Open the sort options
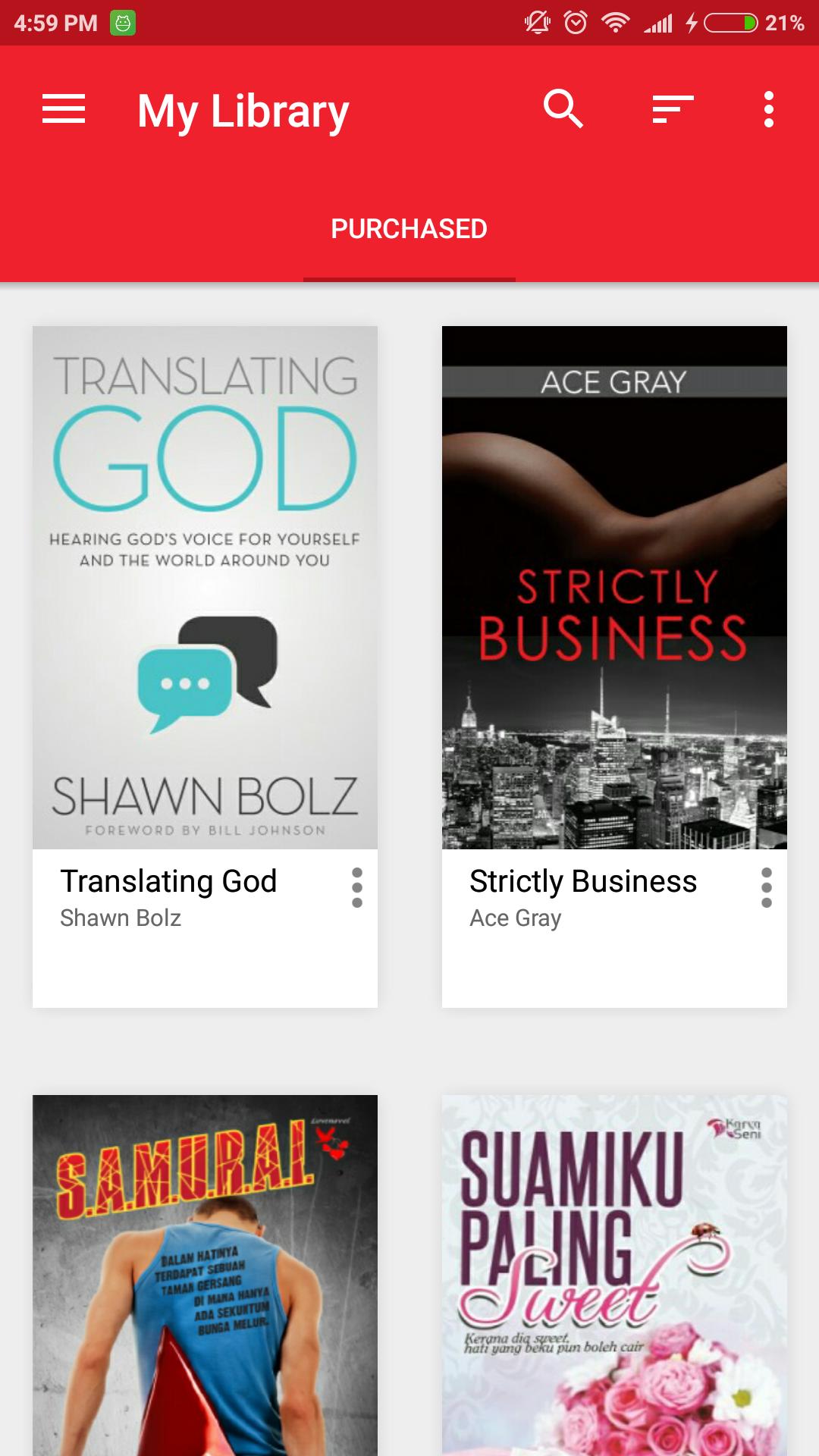819x1456 pixels. pos(673,109)
